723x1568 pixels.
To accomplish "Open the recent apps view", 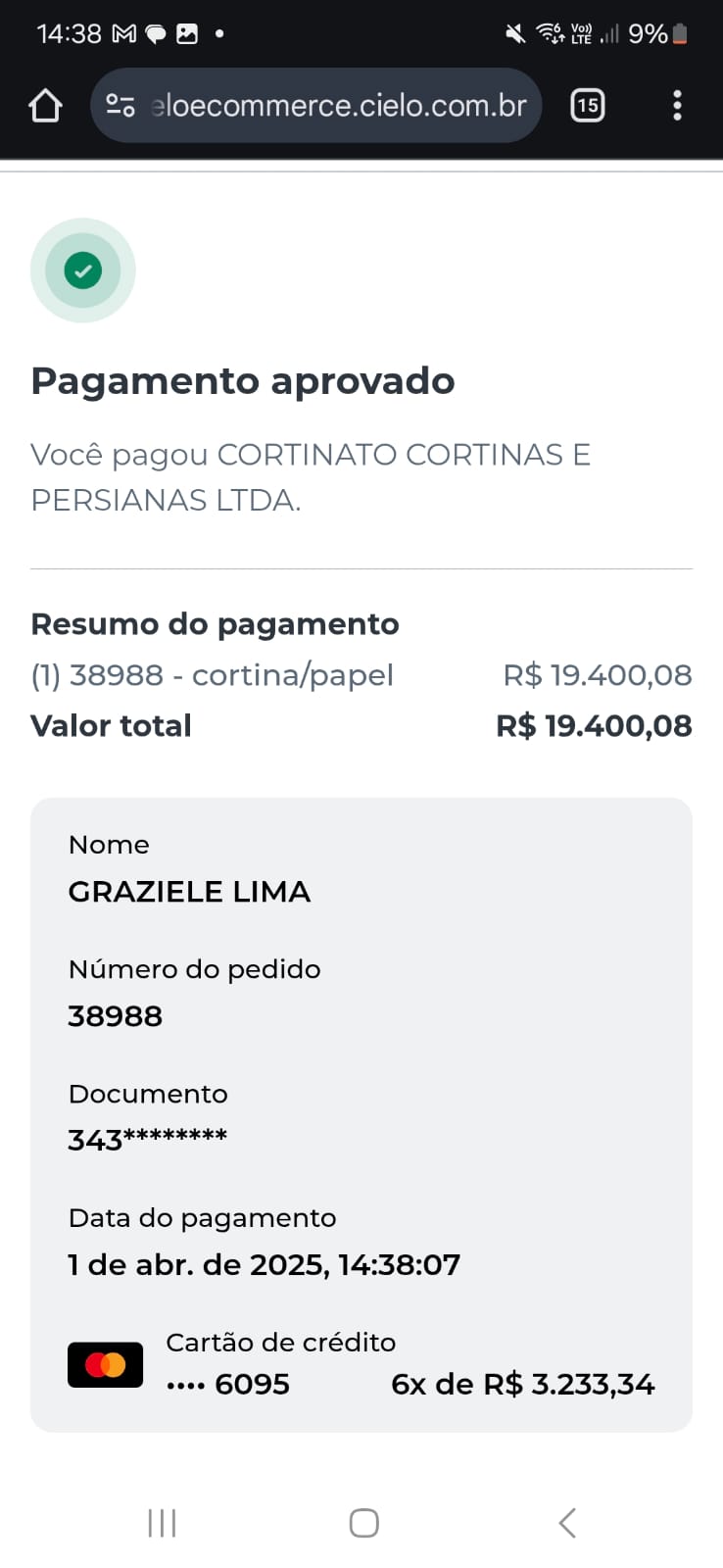I will pyautogui.click(x=162, y=1523).
